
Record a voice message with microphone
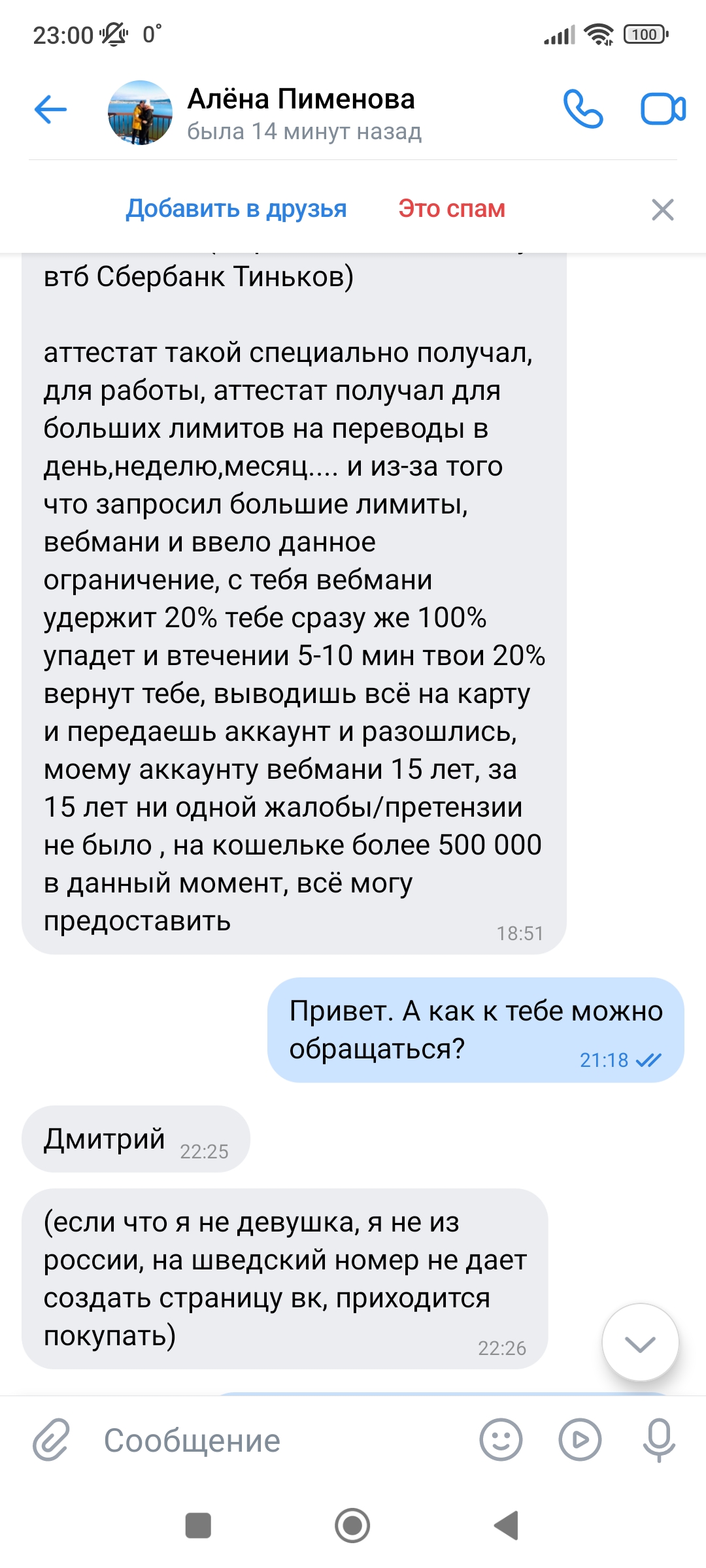[659, 1439]
